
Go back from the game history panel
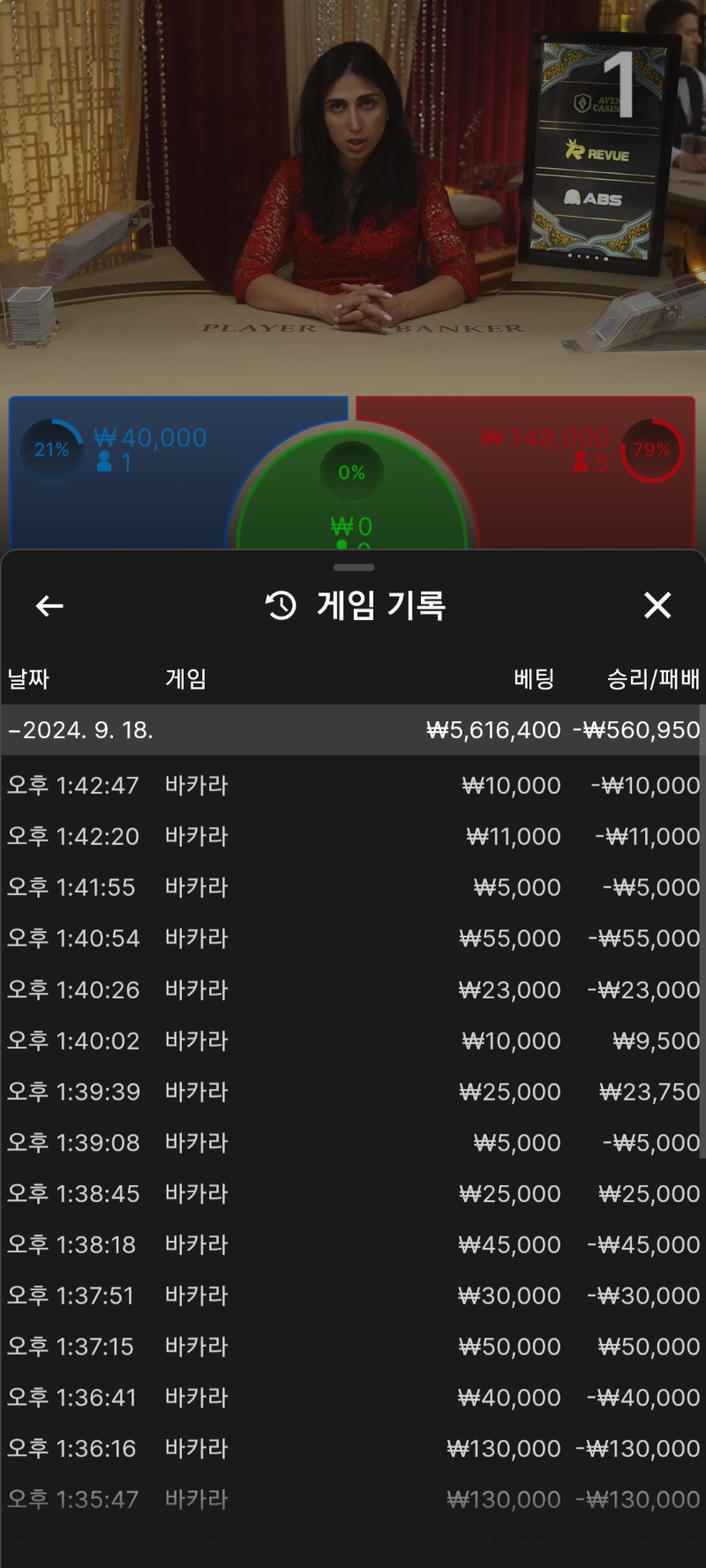[49, 606]
